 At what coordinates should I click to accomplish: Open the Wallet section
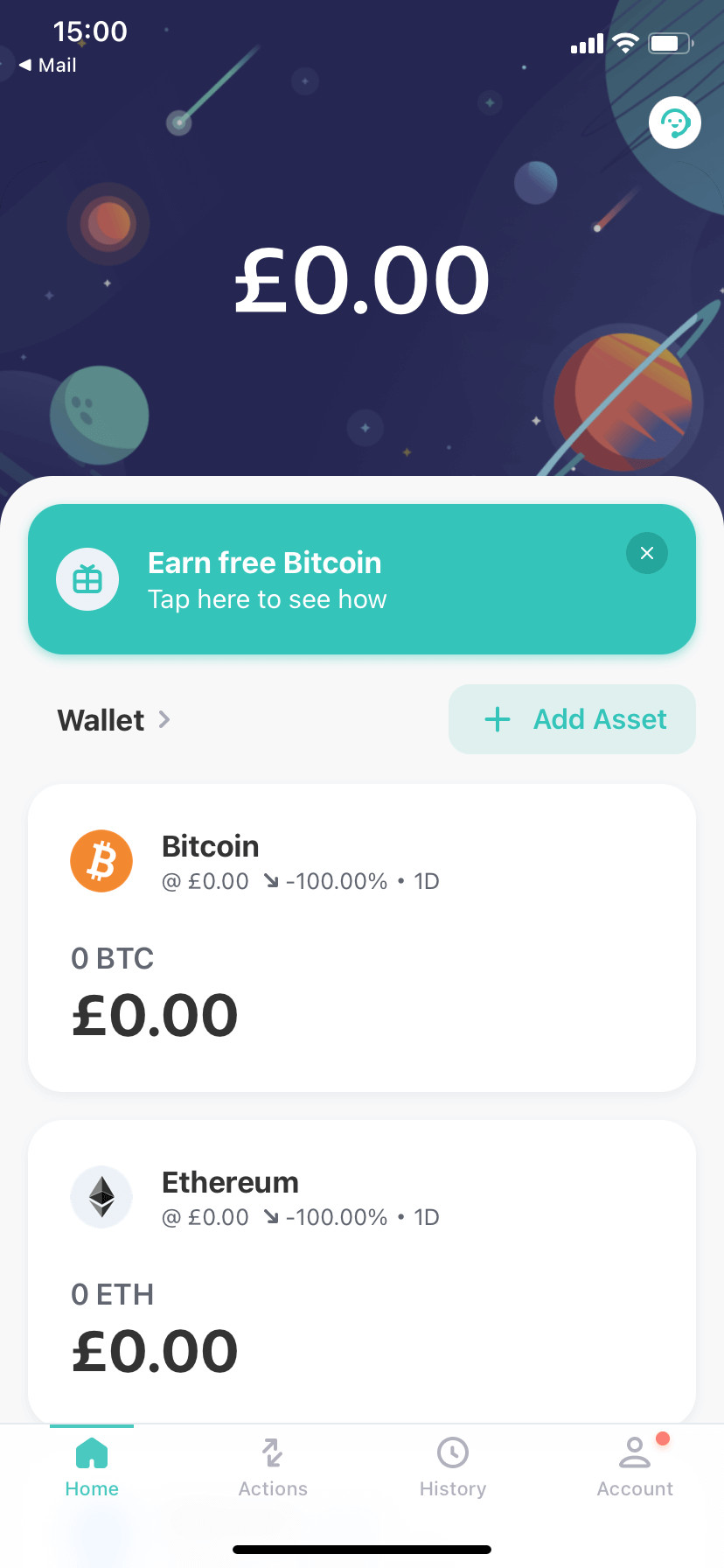[x=114, y=720]
